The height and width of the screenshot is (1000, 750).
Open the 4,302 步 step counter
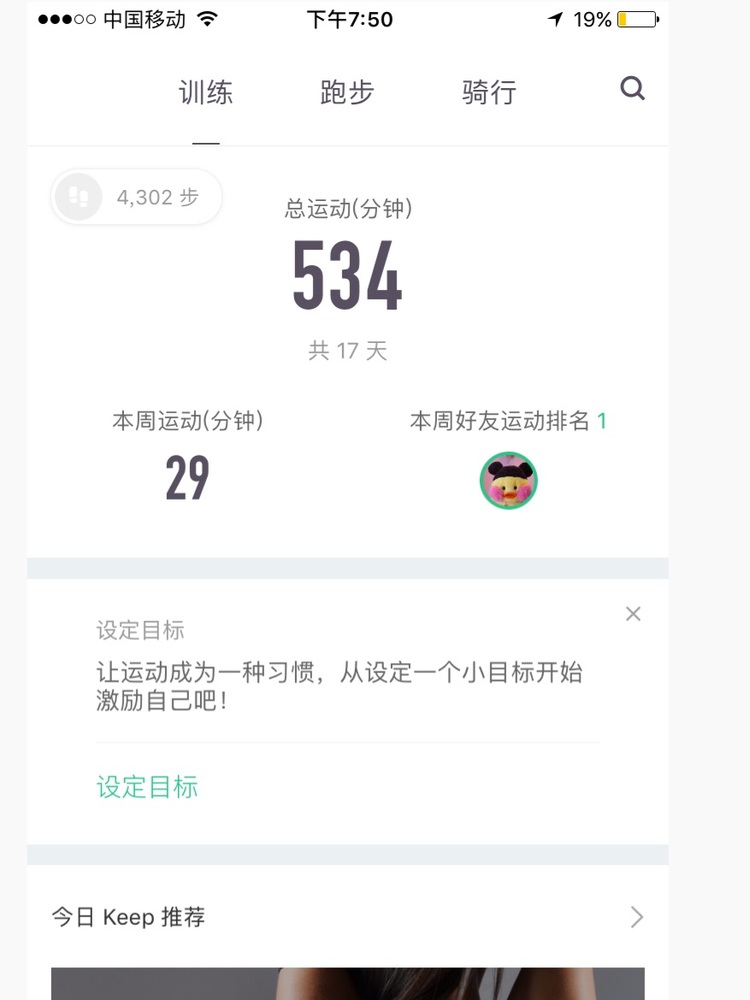pyautogui.click(x=136, y=197)
